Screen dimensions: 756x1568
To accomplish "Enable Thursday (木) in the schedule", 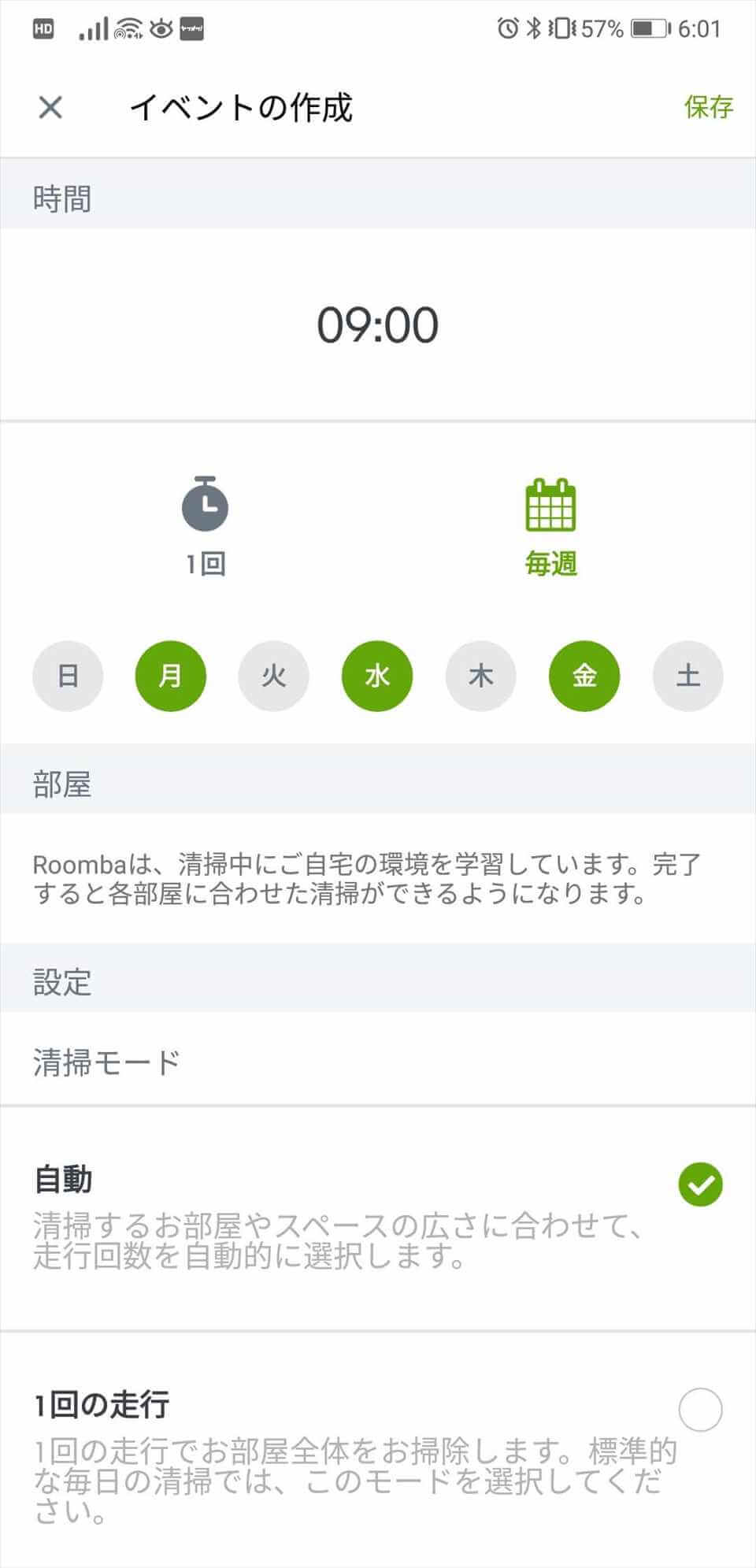I will tap(481, 676).
